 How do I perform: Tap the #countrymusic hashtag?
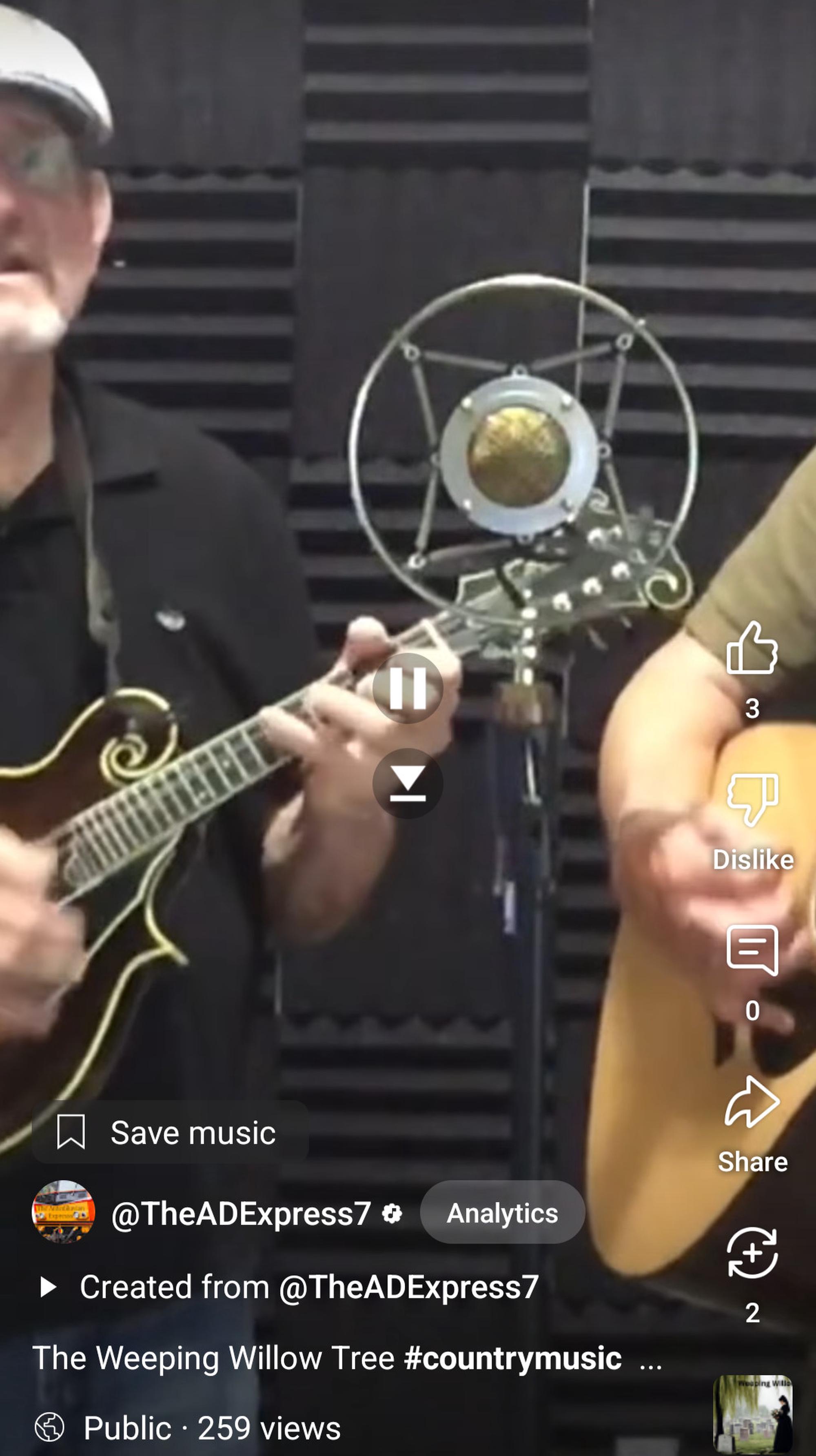click(x=512, y=1358)
